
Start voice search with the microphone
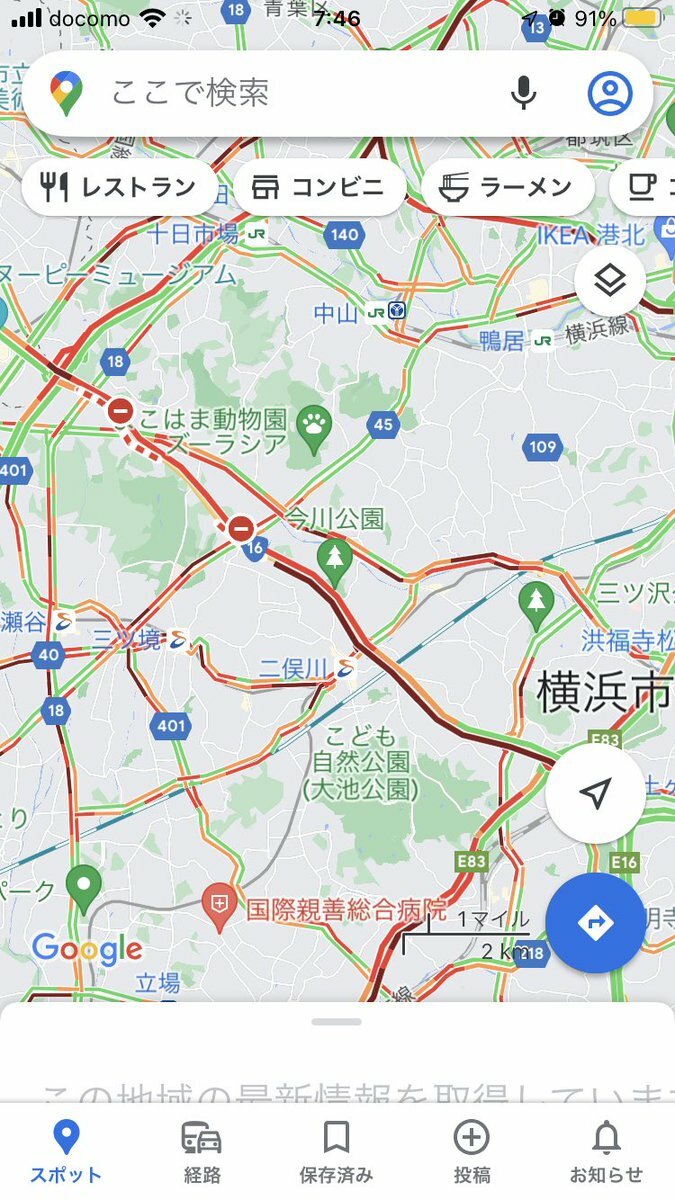pyautogui.click(x=523, y=94)
